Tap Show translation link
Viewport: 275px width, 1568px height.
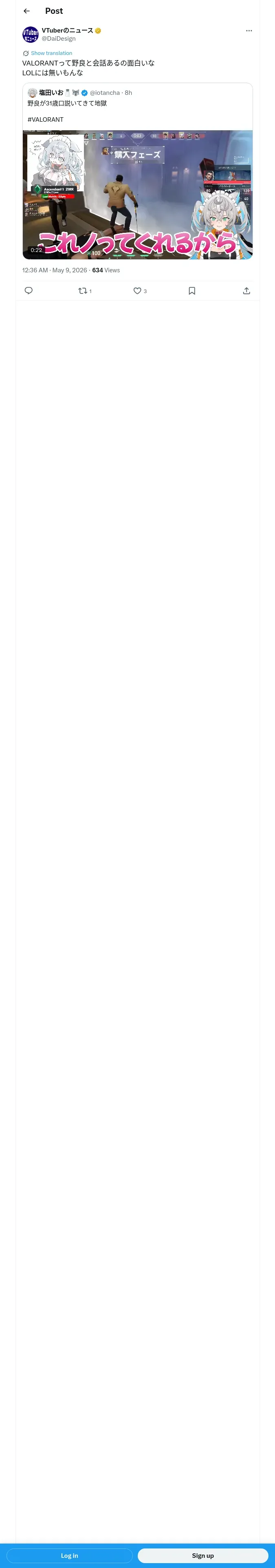click(51, 53)
